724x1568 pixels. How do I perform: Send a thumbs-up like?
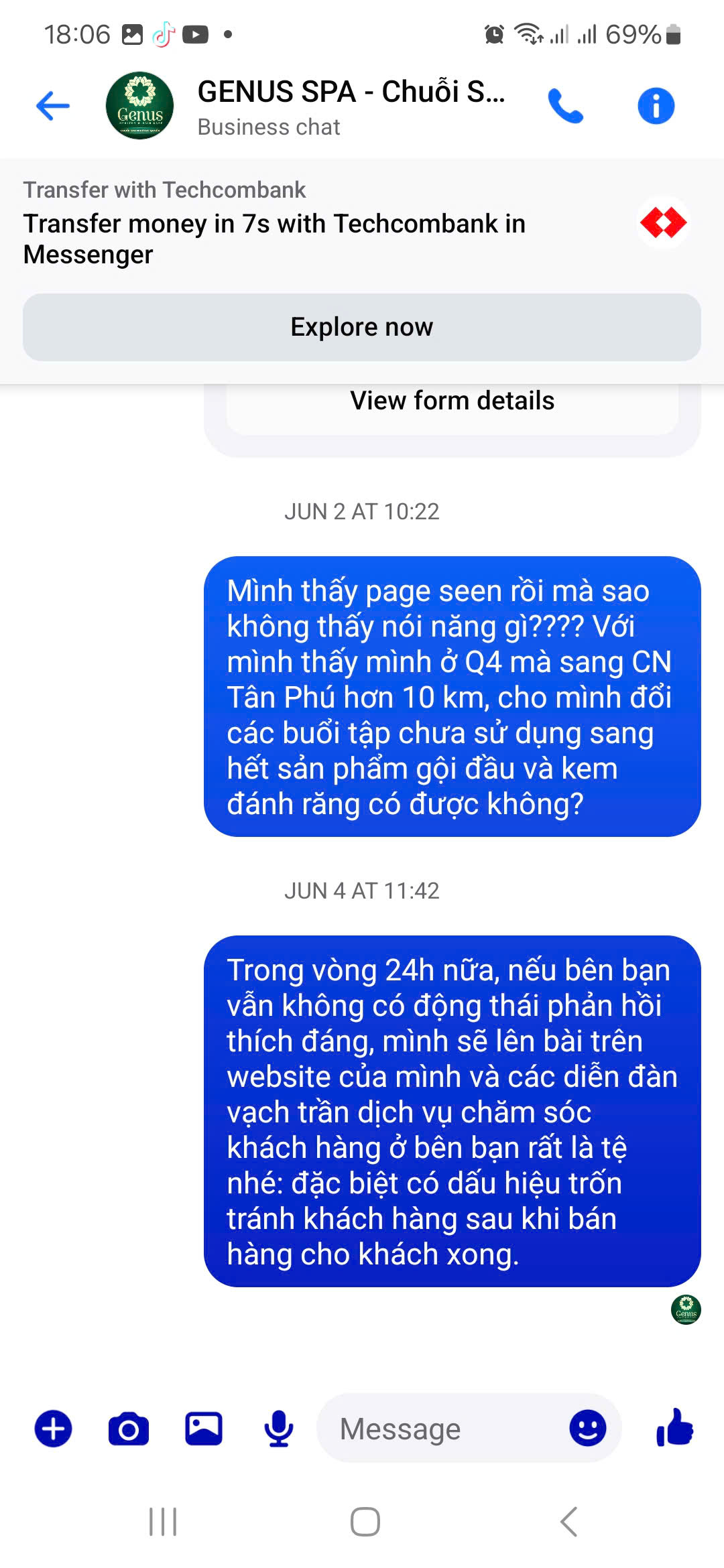pos(674,1427)
